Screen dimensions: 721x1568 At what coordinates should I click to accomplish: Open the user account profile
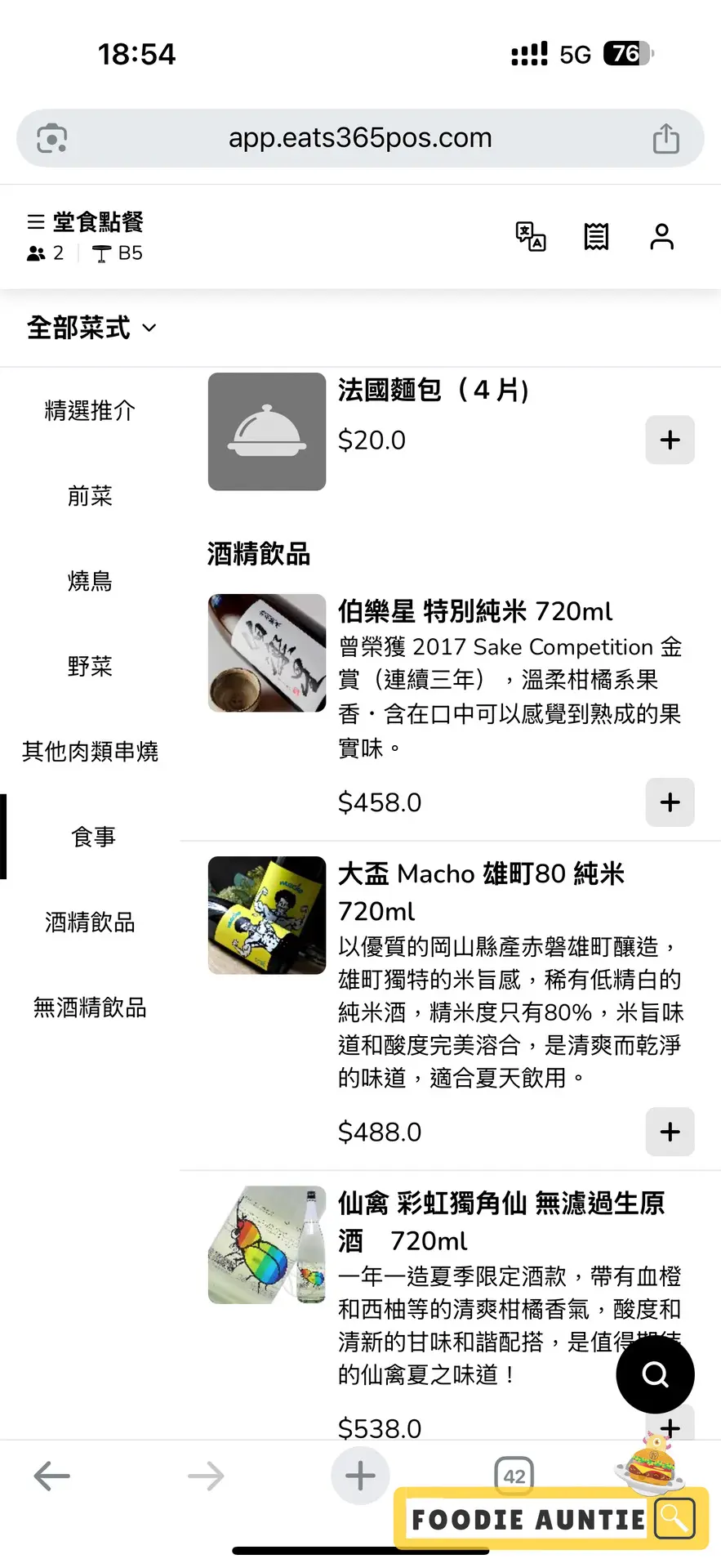point(661,237)
